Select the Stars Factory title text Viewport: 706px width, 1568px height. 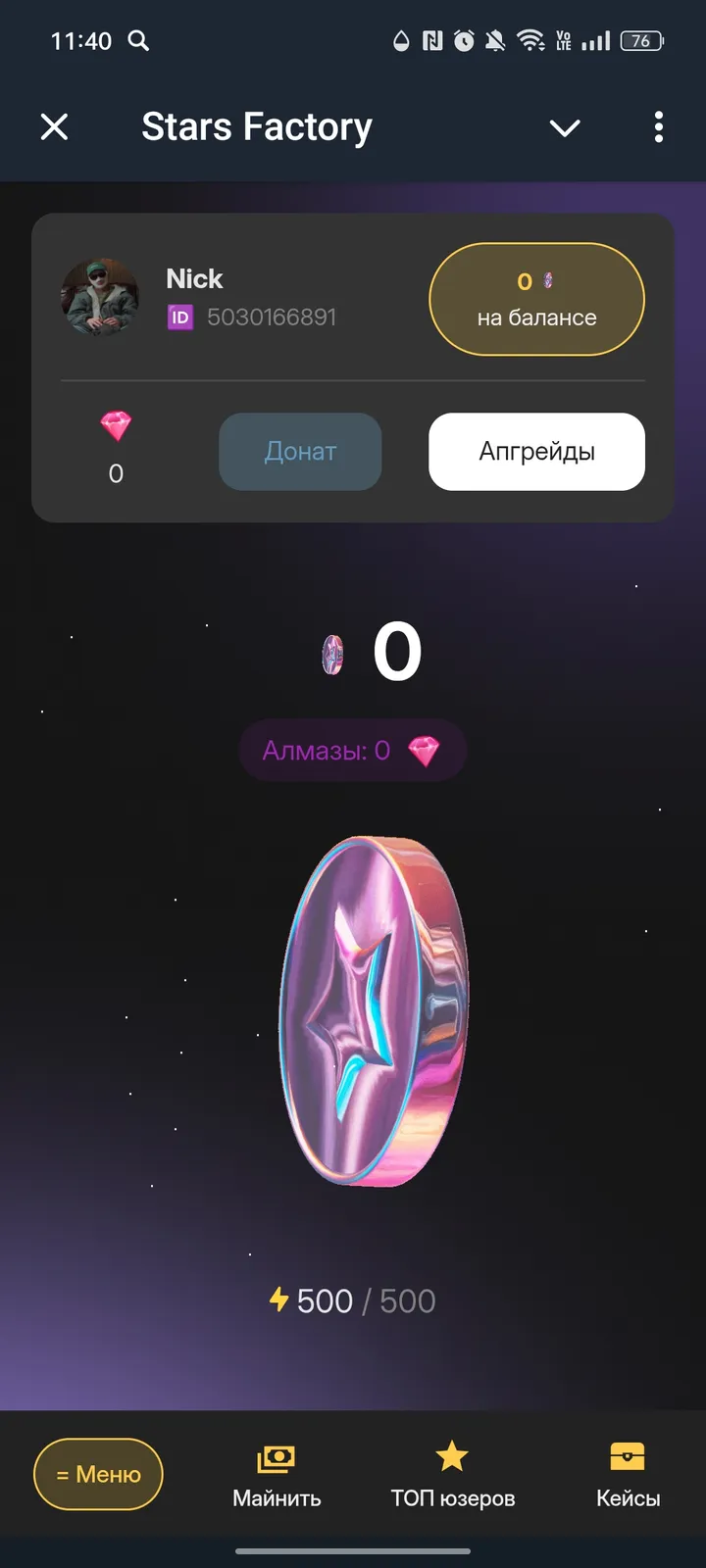pos(257,126)
